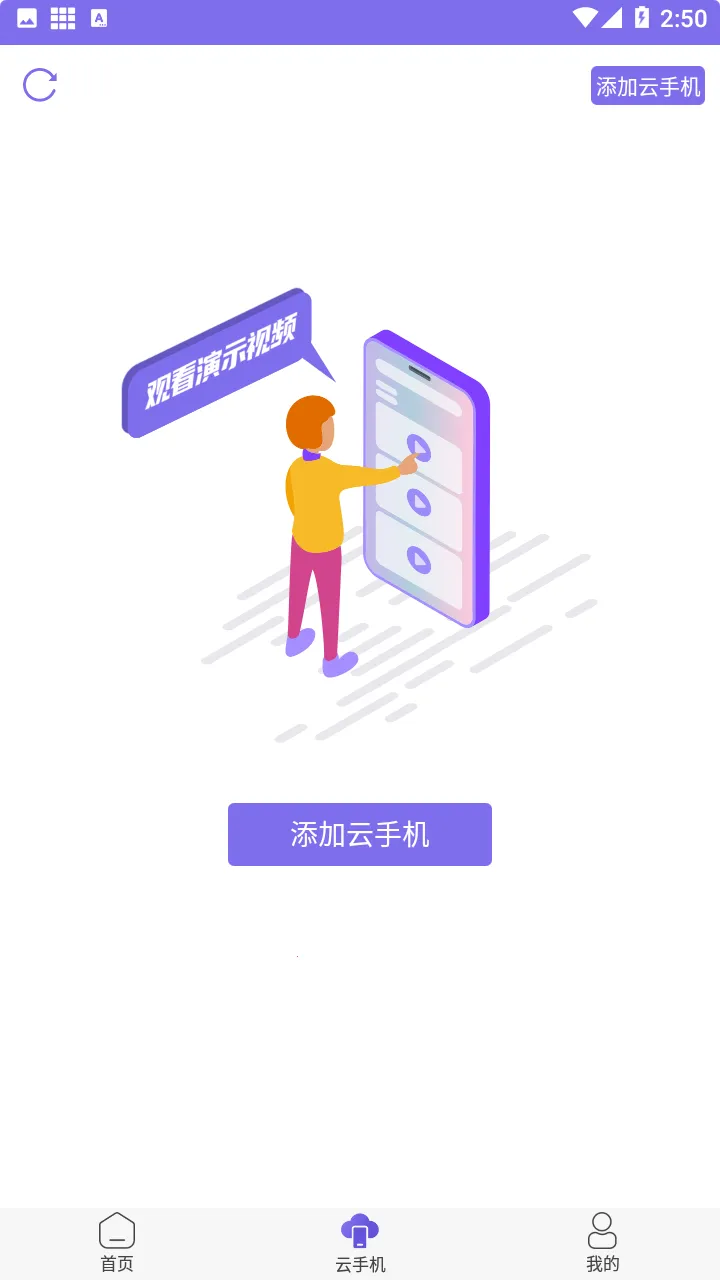The image size is (720, 1280).
Task: Switch to the 首页 tab
Action: pos(117,1243)
